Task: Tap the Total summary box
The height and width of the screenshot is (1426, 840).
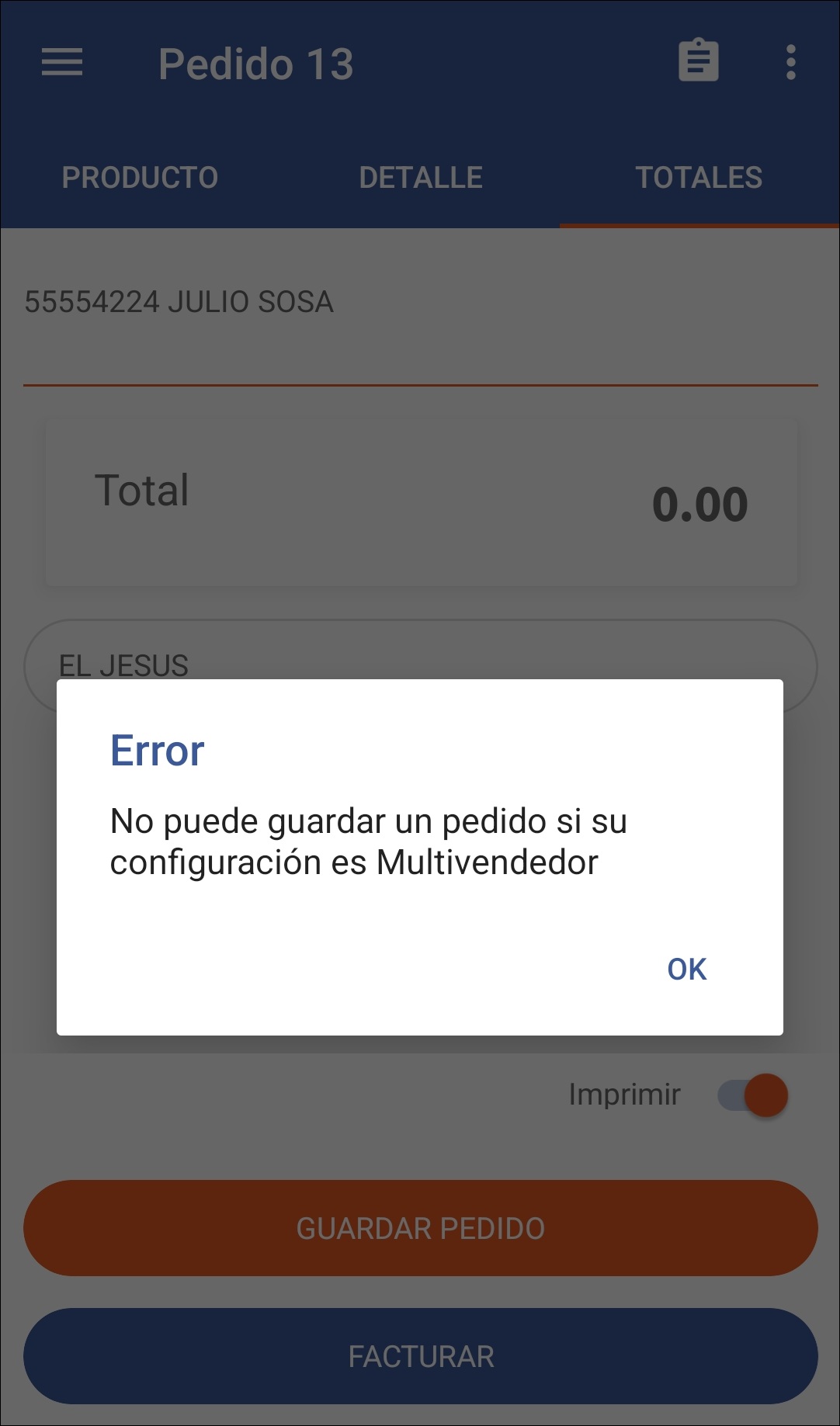Action: (420, 501)
